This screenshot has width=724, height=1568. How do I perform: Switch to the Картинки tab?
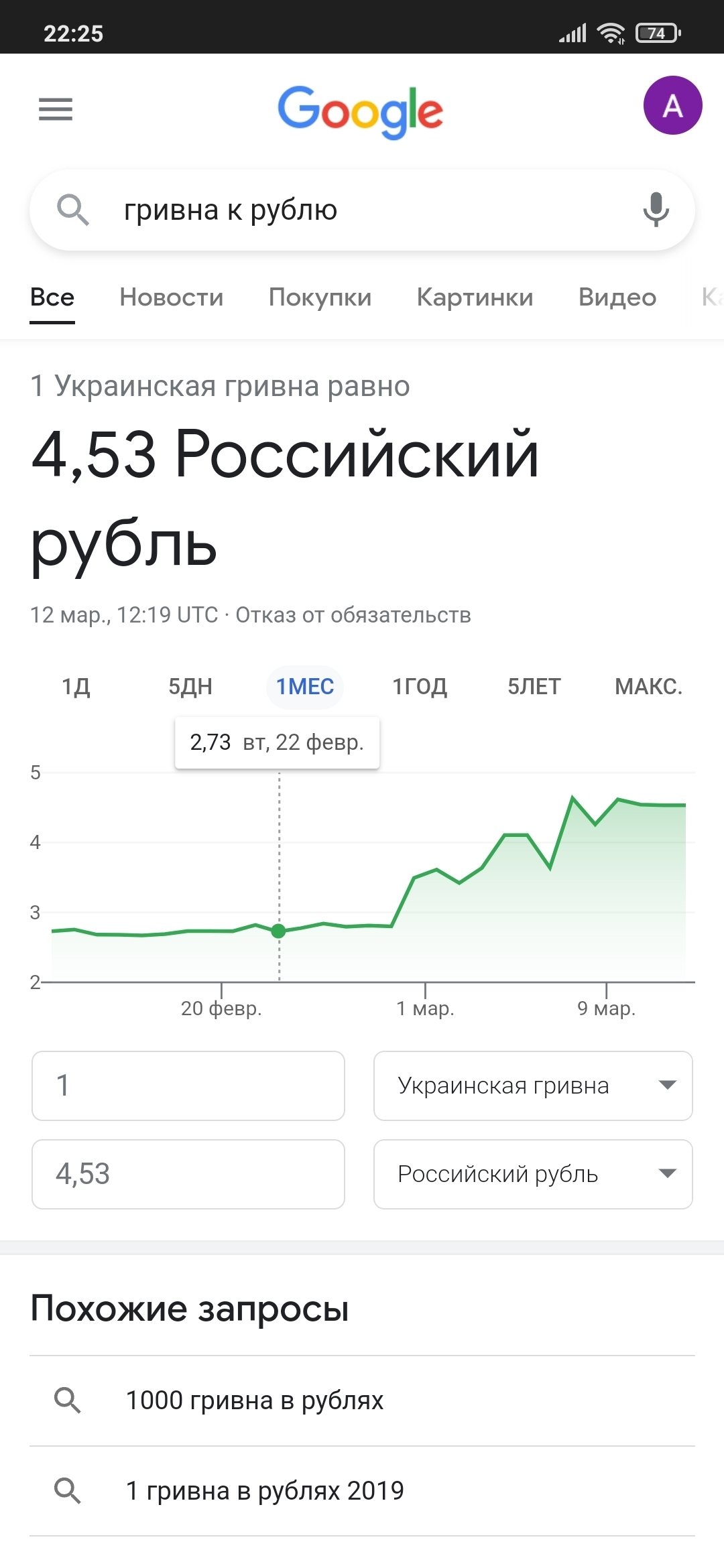coord(475,297)
